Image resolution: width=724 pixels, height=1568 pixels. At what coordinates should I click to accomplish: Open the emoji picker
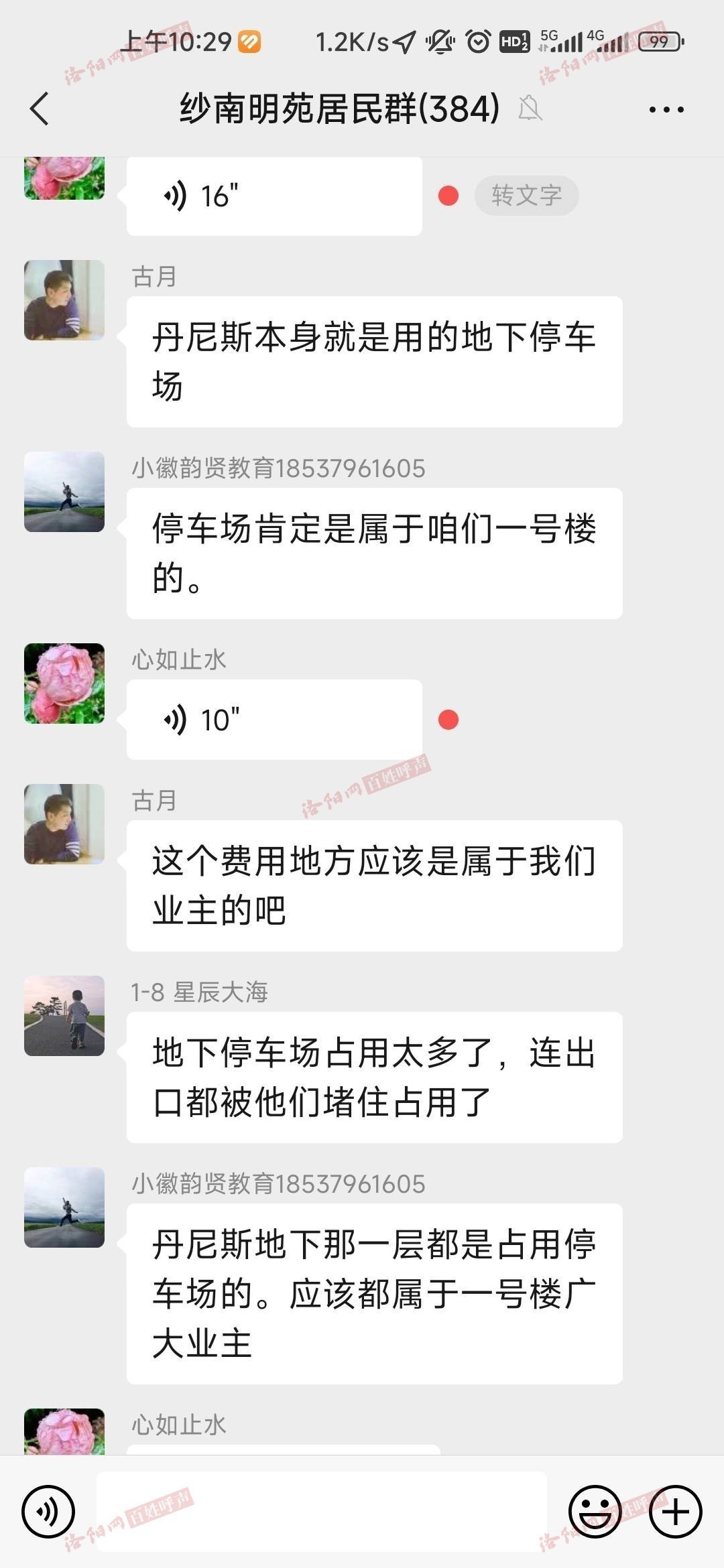tap(595, 1512)
